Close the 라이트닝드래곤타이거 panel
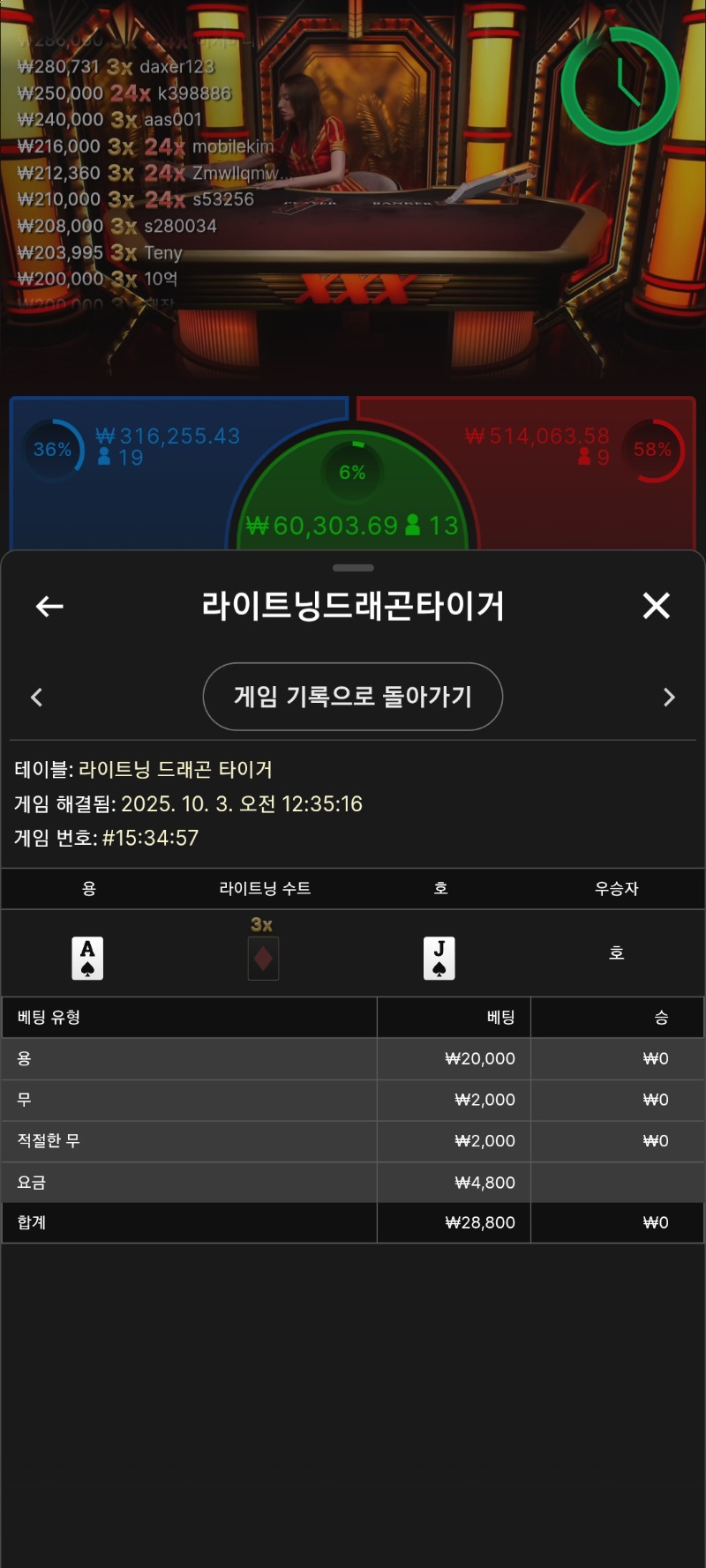Screen dimensions: 706x1568 [656, 606]
